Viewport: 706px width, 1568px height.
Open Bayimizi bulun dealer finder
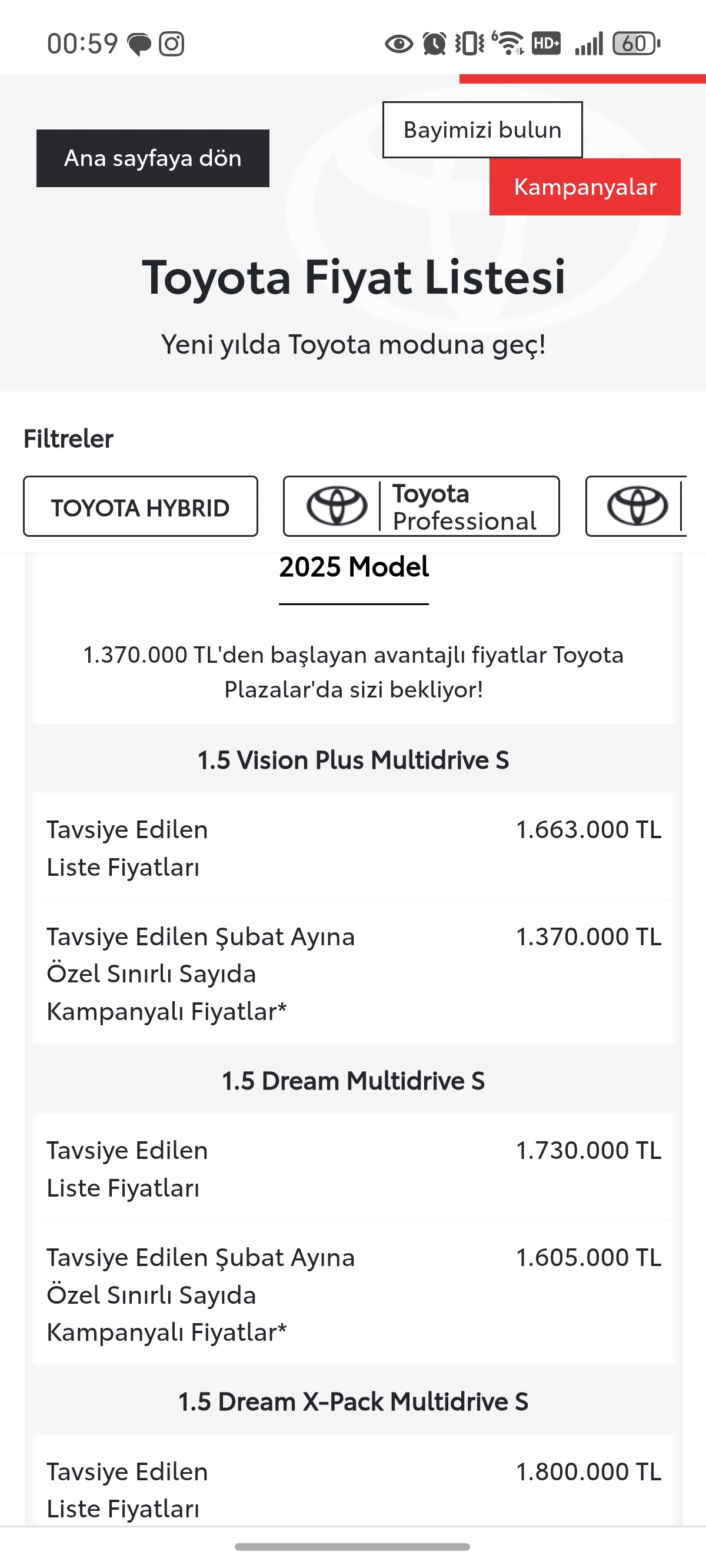pyautogui.click(x=482, y=129)
